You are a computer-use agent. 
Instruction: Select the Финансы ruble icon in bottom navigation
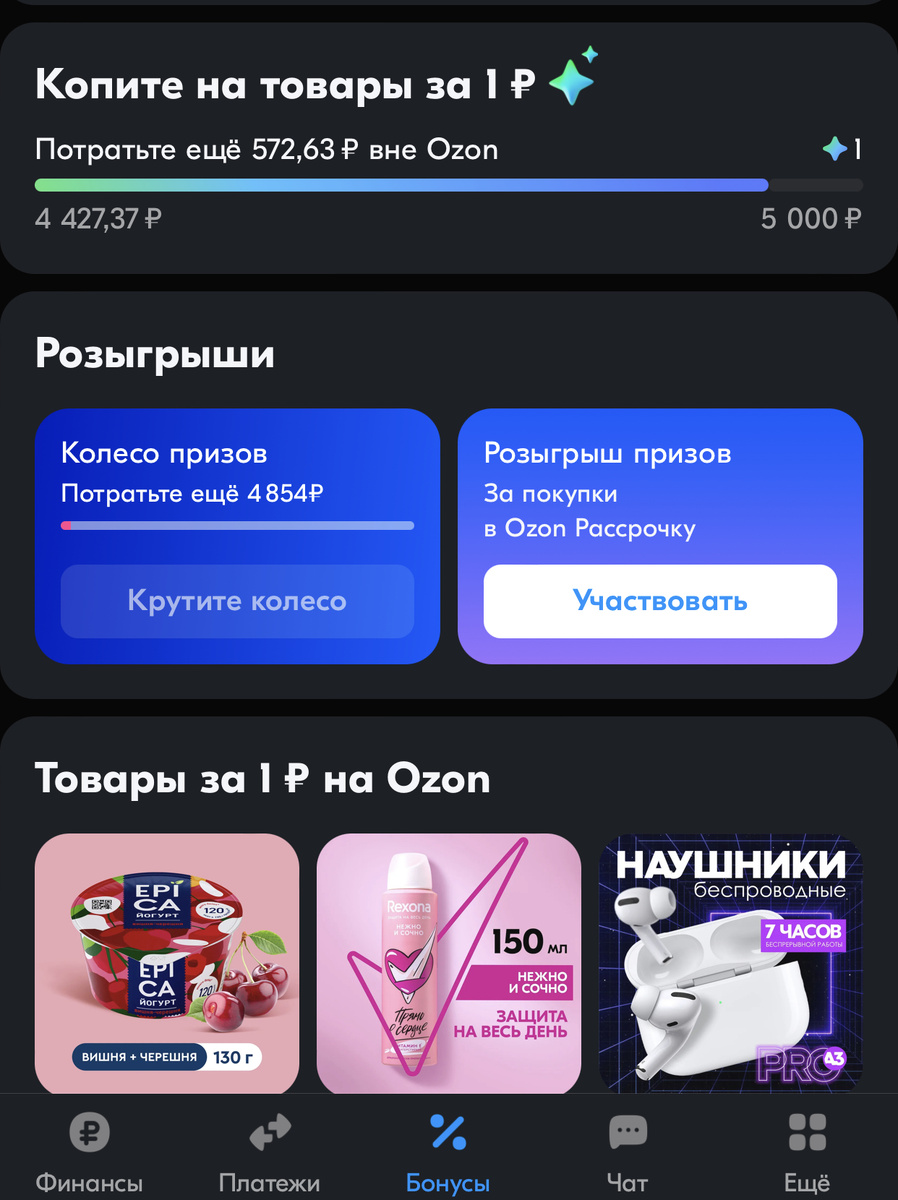(89, 1133)
